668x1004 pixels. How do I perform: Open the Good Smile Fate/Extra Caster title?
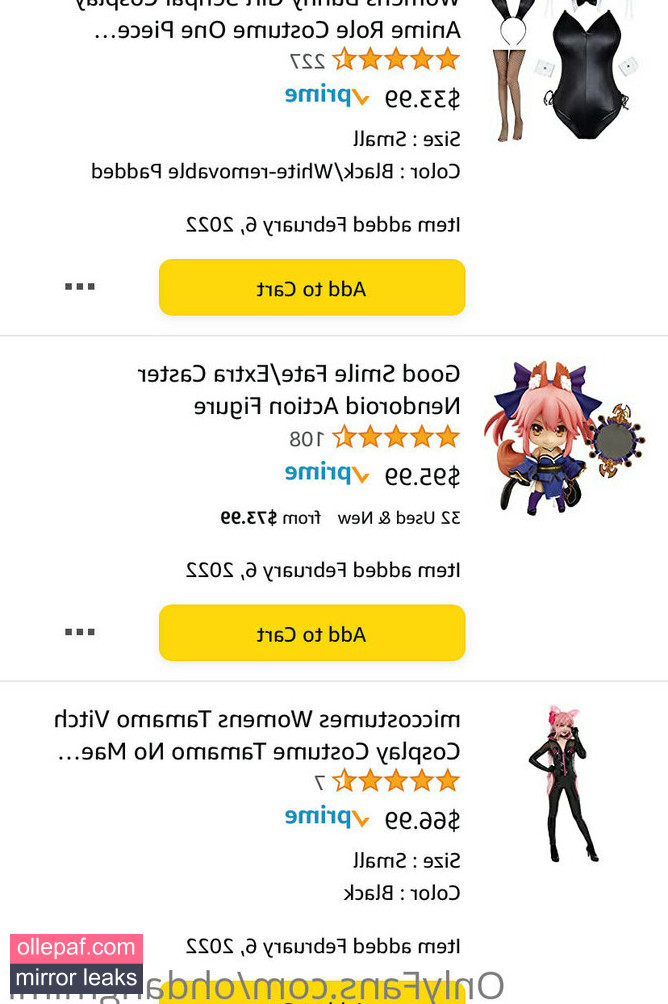300,390
